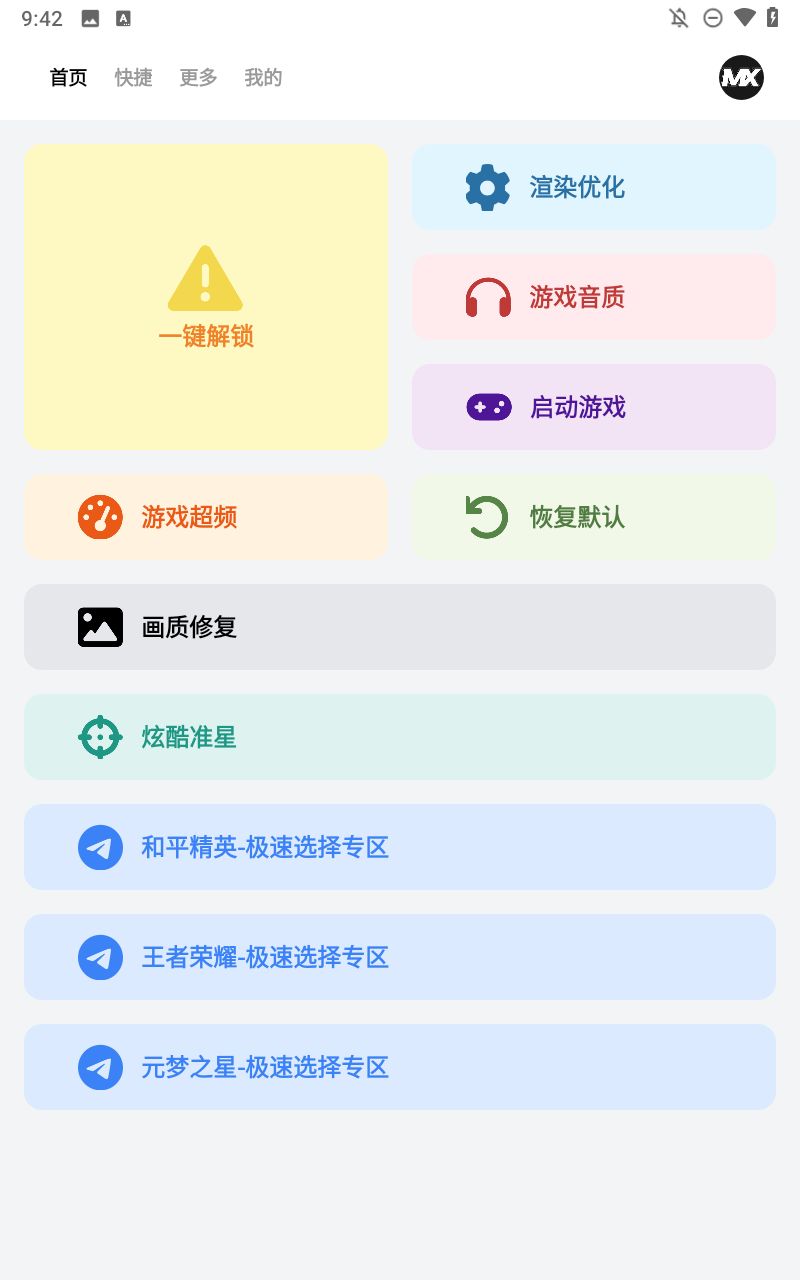Open 元梦之星-极速选择专区
800x1280 pixels.
click(400, 1067)
